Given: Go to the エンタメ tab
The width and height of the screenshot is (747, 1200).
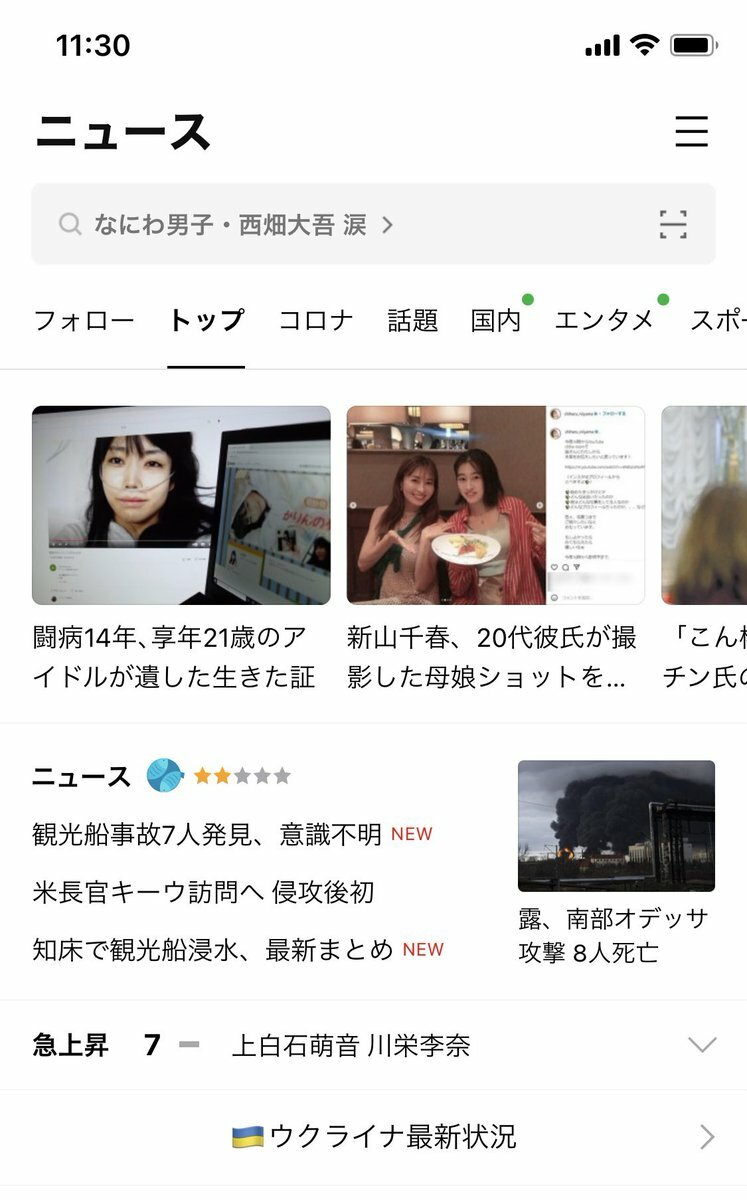Looking at the screenshot, I should [604, 320].
